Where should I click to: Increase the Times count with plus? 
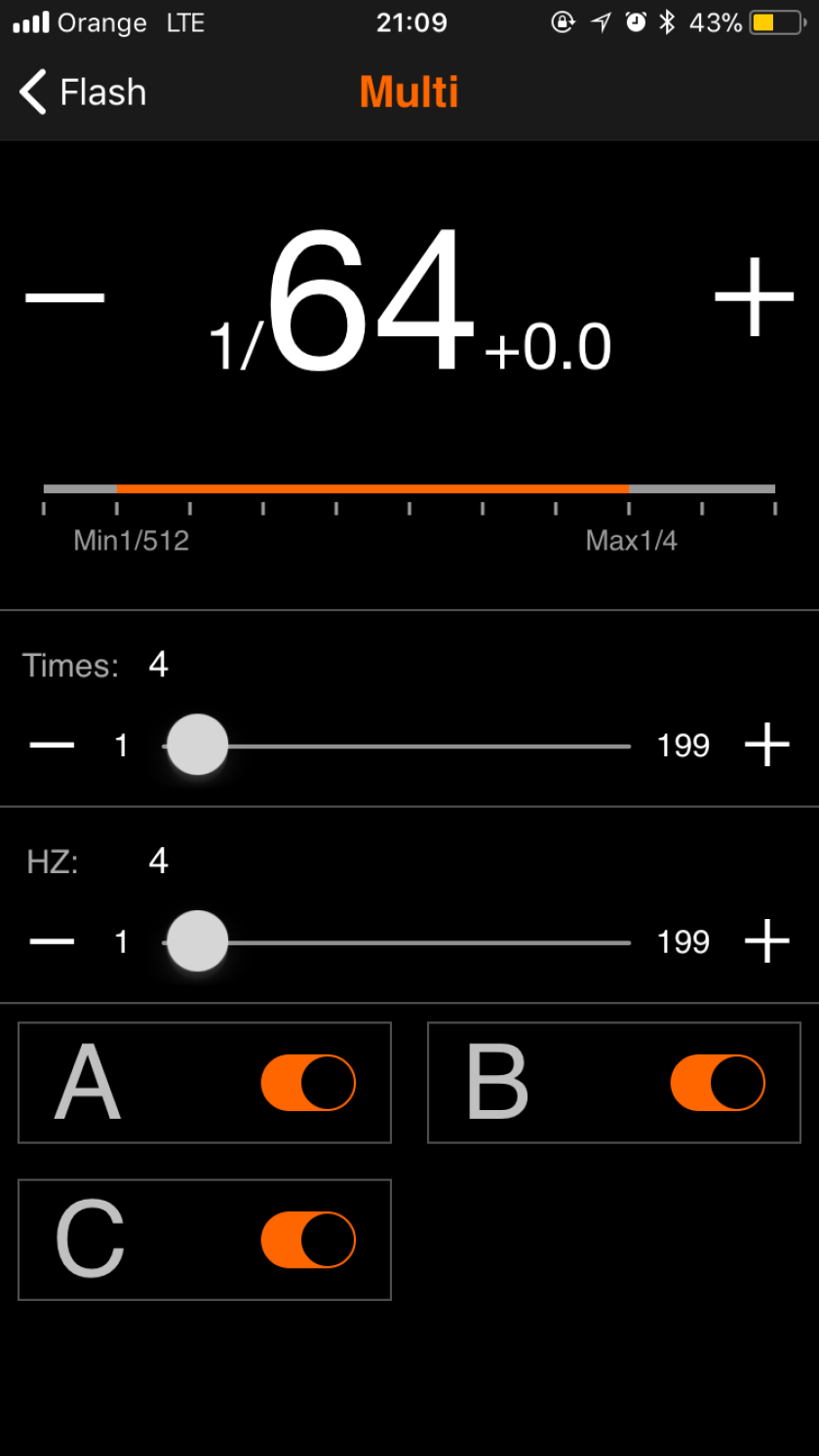coord(767,746)
